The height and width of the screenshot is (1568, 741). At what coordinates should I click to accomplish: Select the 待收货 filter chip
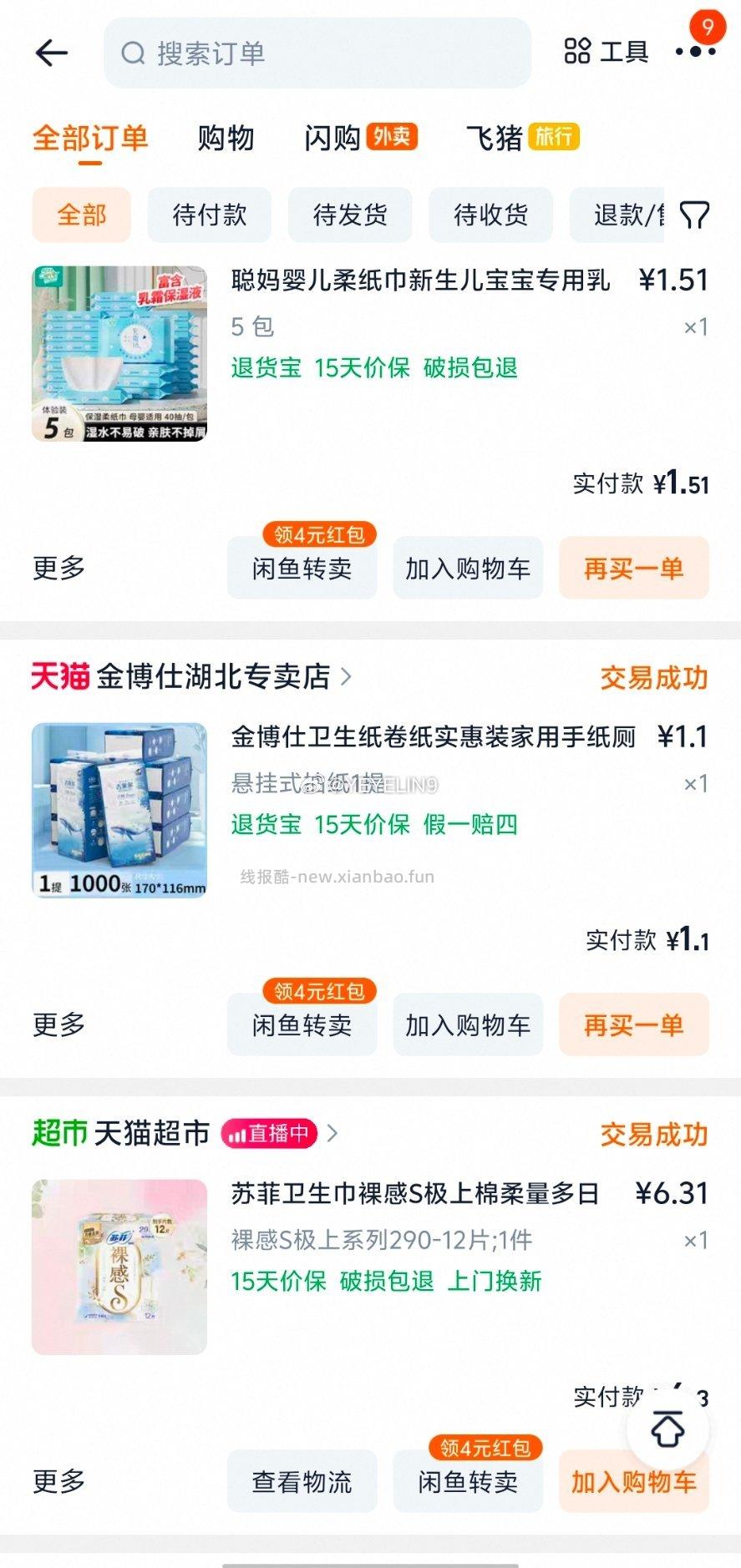click(x=491, y=215)
